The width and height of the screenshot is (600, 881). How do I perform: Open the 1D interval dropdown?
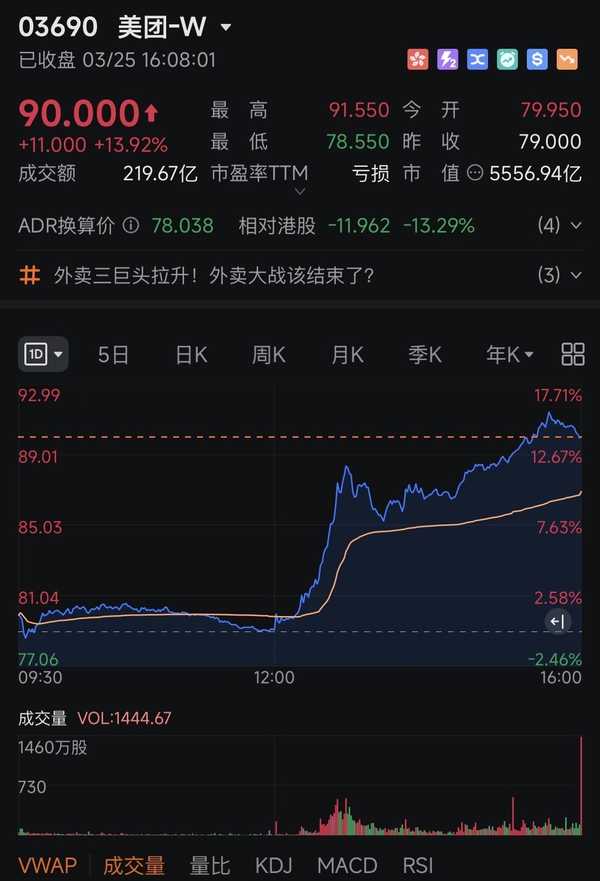(x=44, y=354)
